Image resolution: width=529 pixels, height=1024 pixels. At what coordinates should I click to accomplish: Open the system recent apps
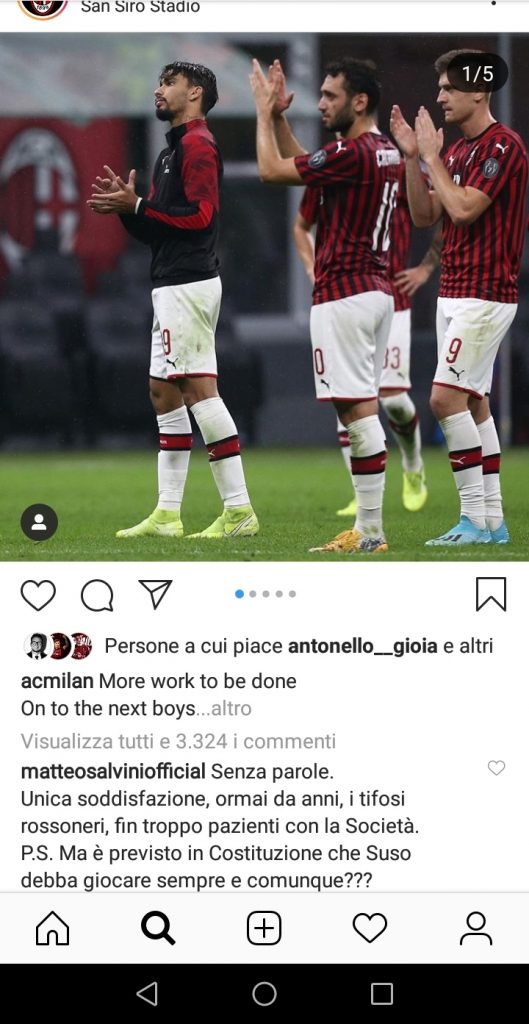click(x=382, y=994)
